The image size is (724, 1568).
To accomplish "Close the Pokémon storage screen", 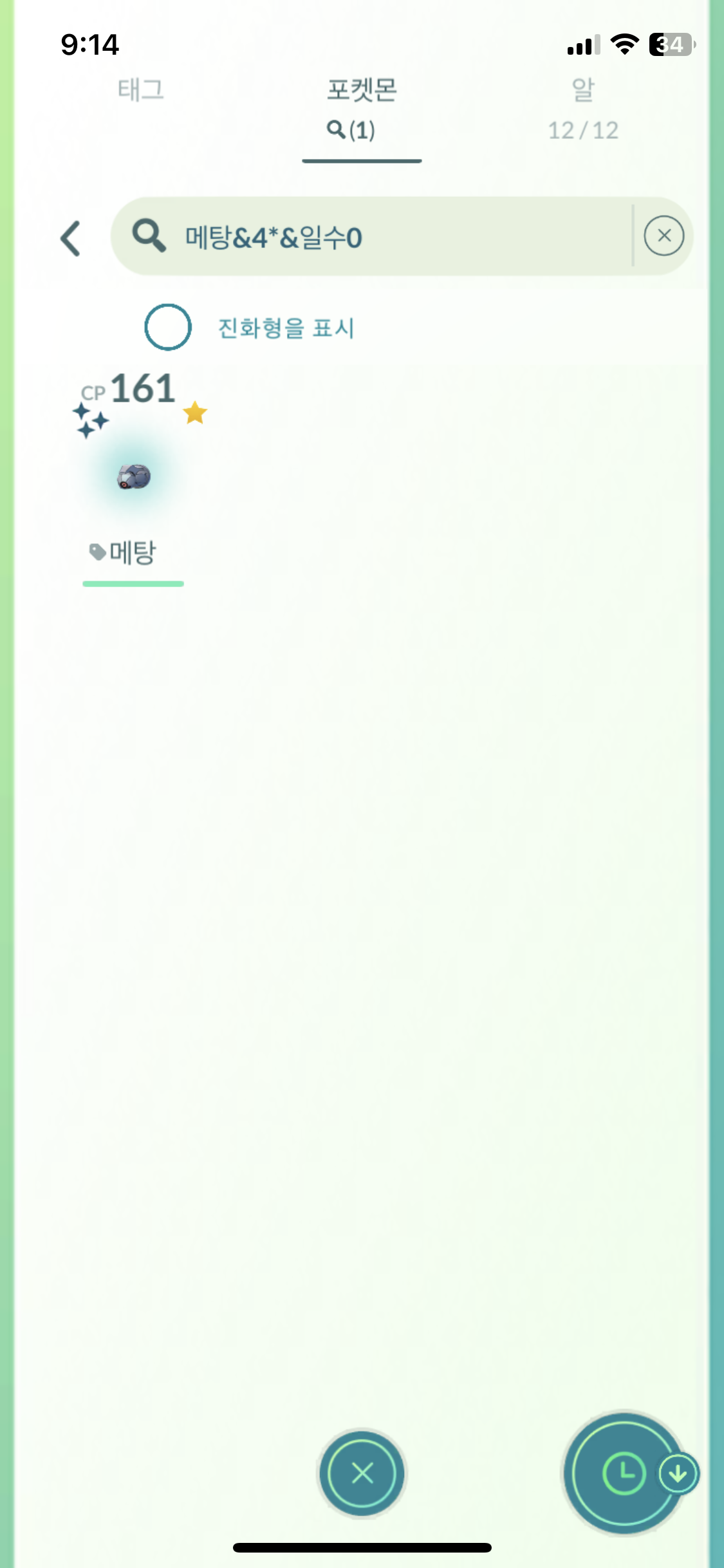I will click(362, 1473).
